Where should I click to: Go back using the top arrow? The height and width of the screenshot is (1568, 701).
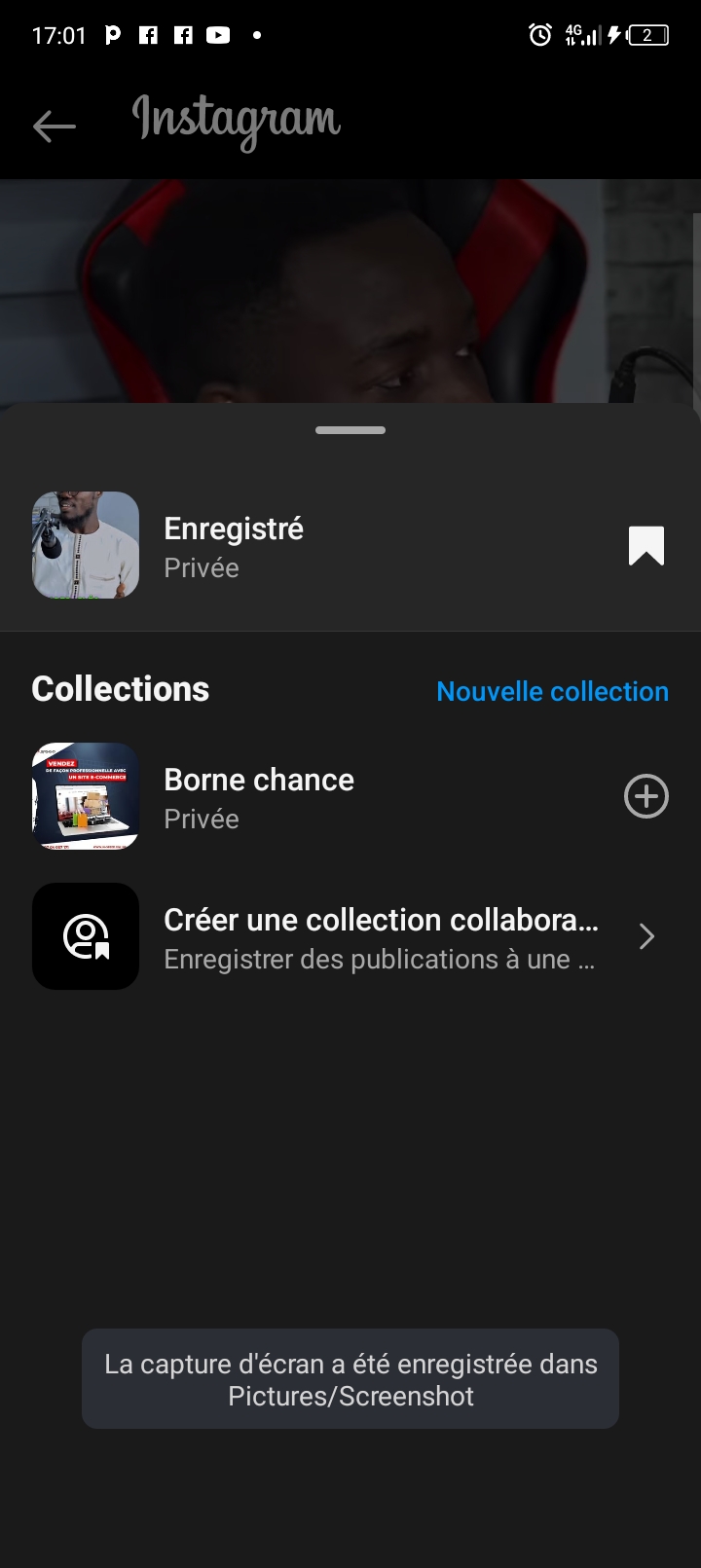tap(55, 126)
